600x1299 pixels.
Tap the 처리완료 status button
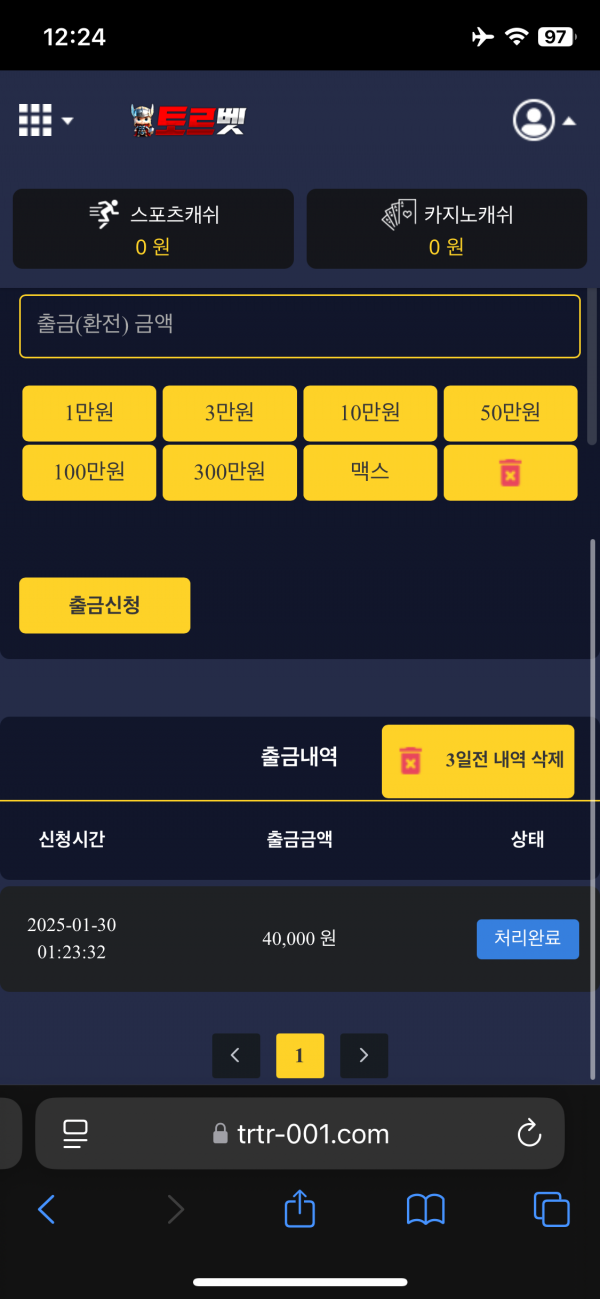[x=527, y=939]
